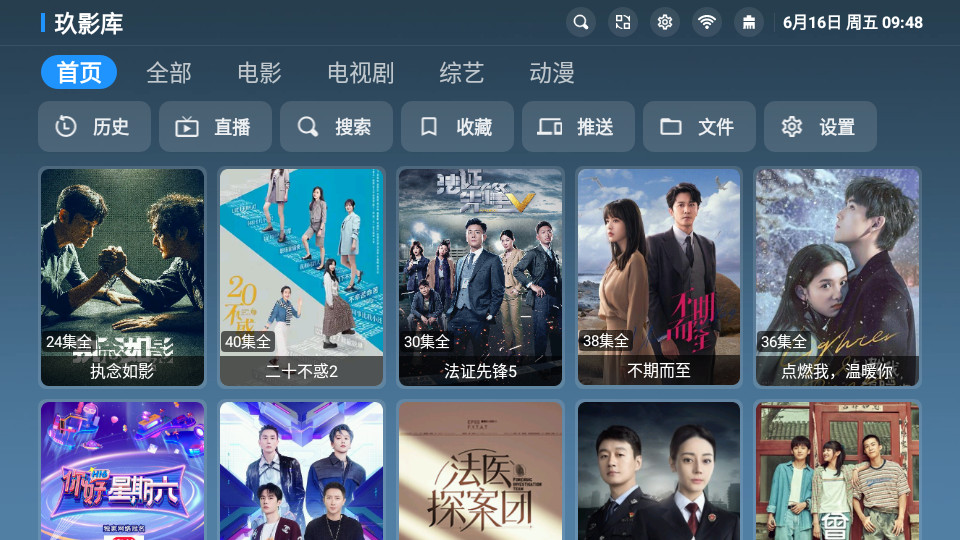Switch to the 综艺 tab

pos(461,73)
